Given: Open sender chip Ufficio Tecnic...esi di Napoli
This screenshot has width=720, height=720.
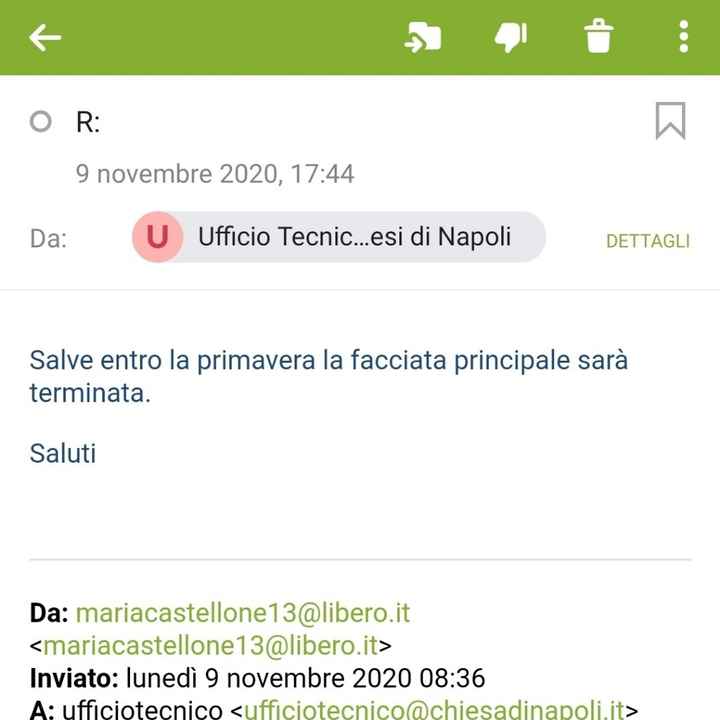Looking at the screenshot, I should tap(339, 237).
